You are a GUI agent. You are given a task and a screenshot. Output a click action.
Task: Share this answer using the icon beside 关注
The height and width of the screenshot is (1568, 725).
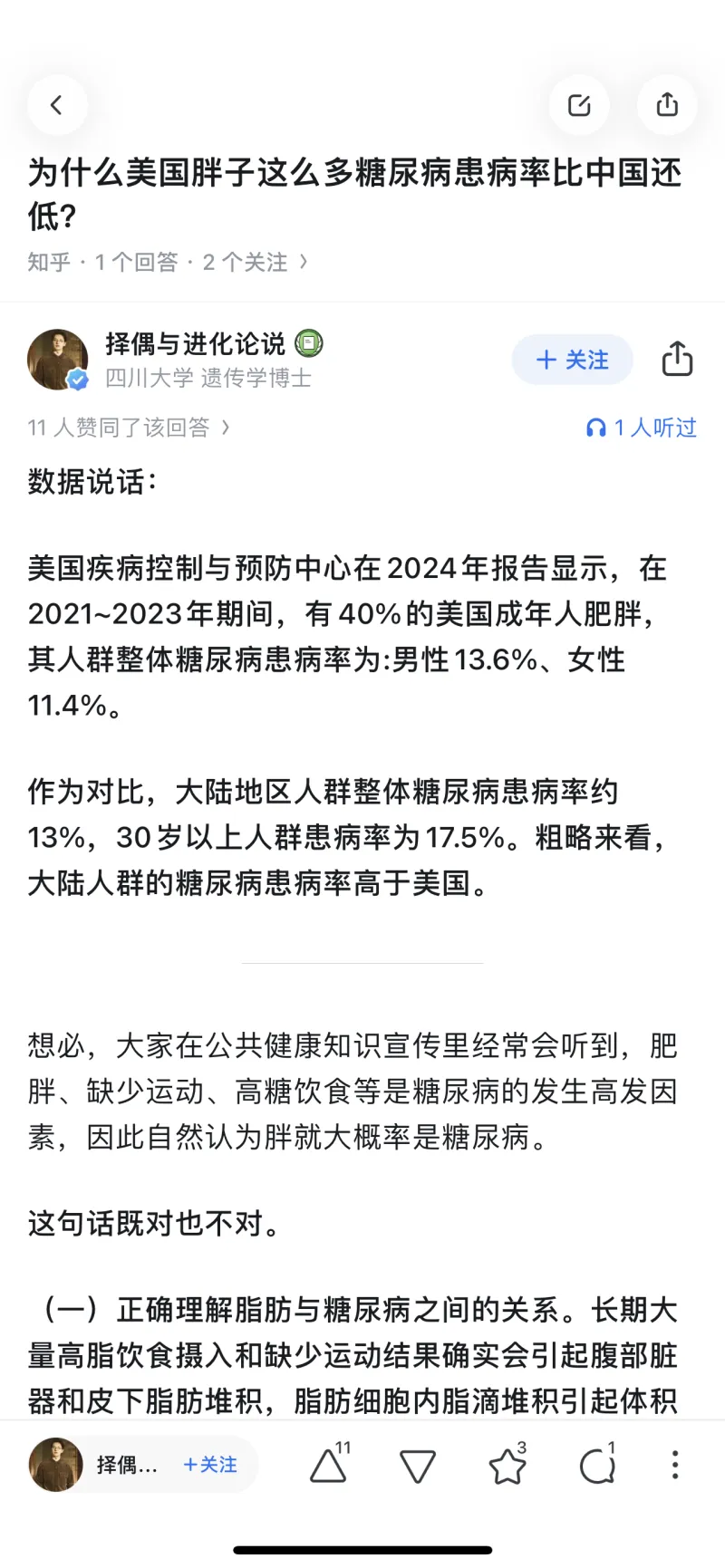tap(677, 360)
